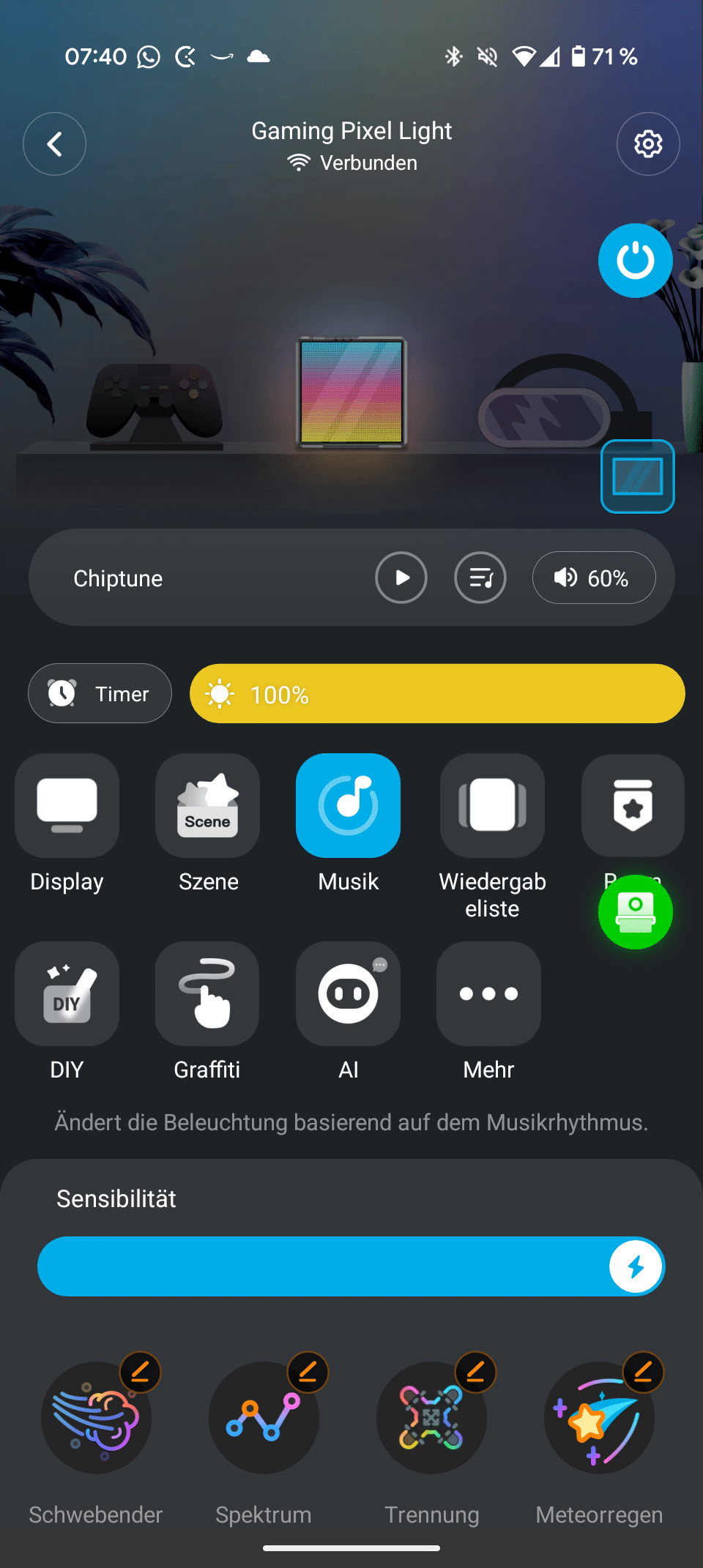Open the DIY mode
Image resolution: width=703 pixels, height=1568 pixels.
click(67, 994)
